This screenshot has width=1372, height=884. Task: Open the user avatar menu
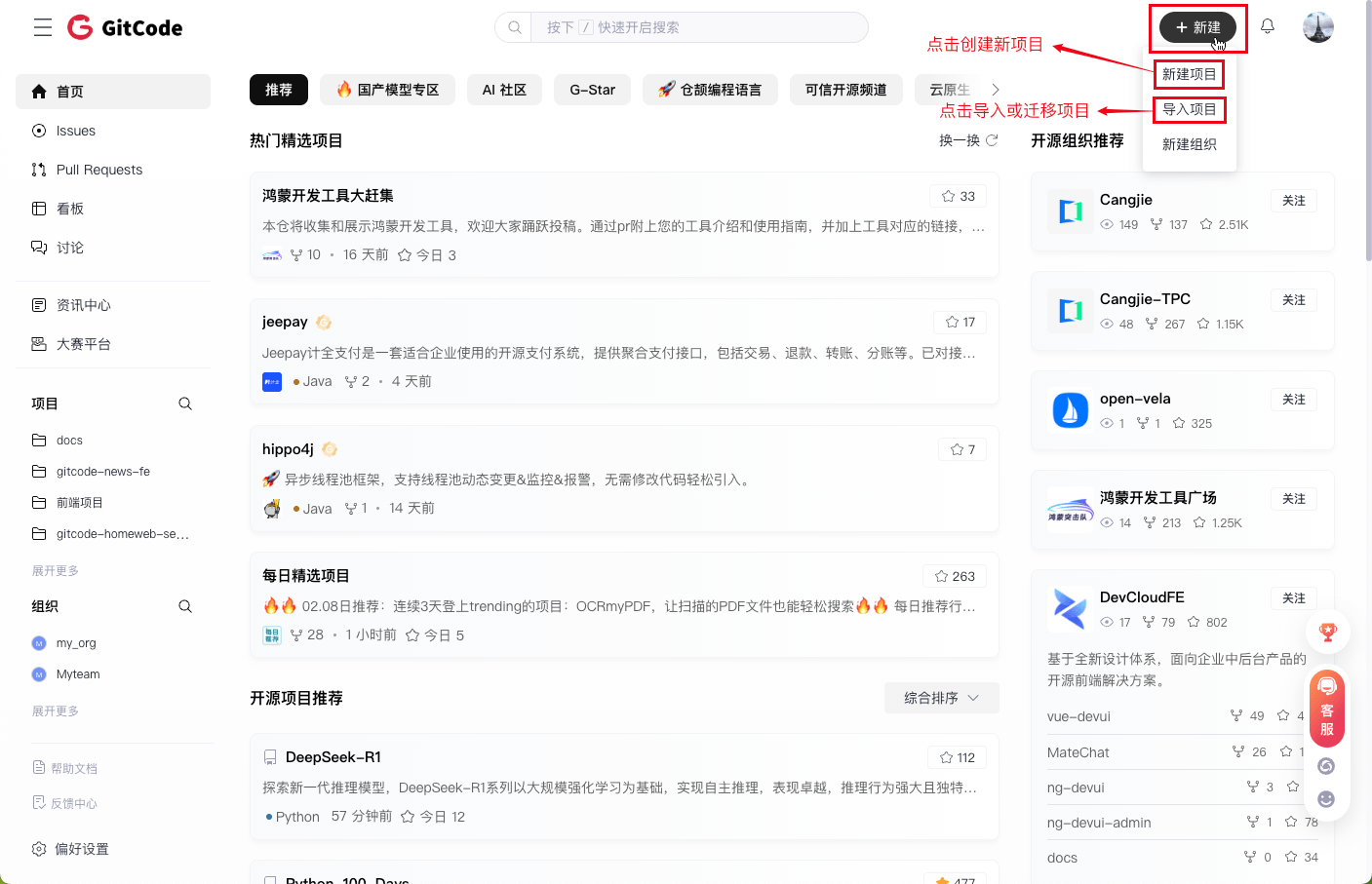coord(1317,27)
